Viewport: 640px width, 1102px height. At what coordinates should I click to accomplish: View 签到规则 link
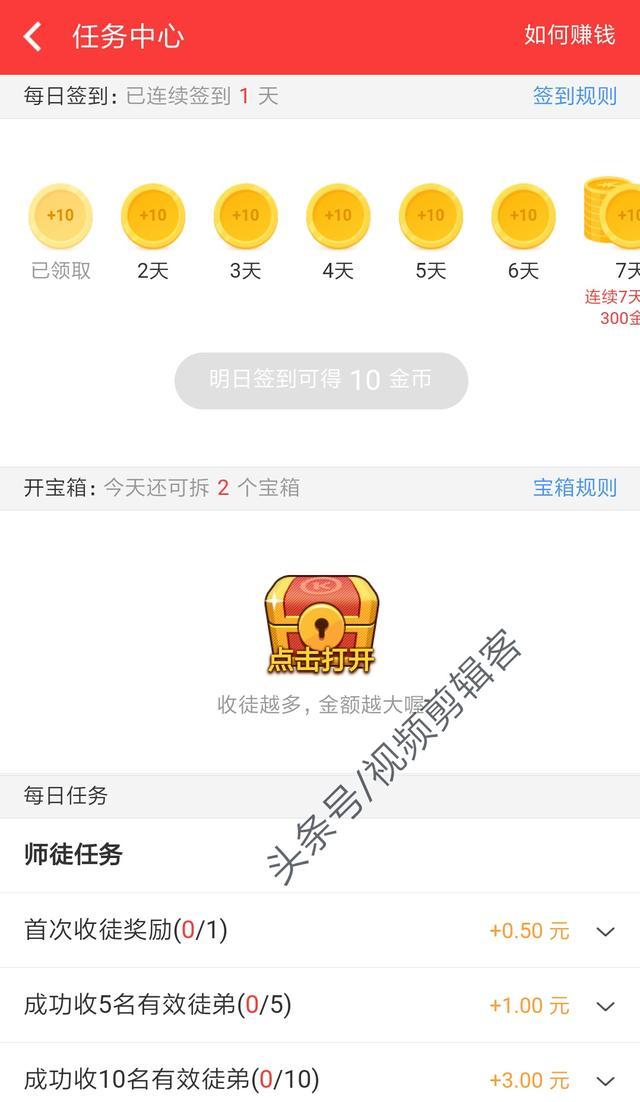point(574,96)
